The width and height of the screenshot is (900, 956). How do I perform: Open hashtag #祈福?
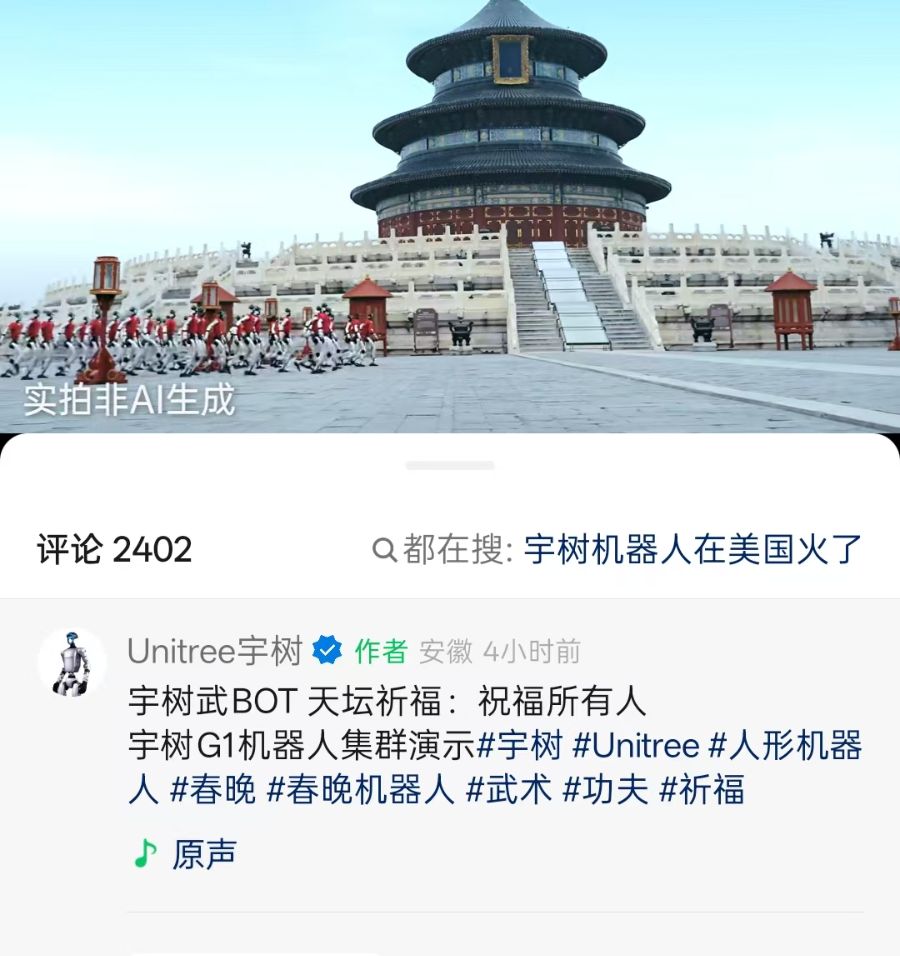(x=702, y=790)
